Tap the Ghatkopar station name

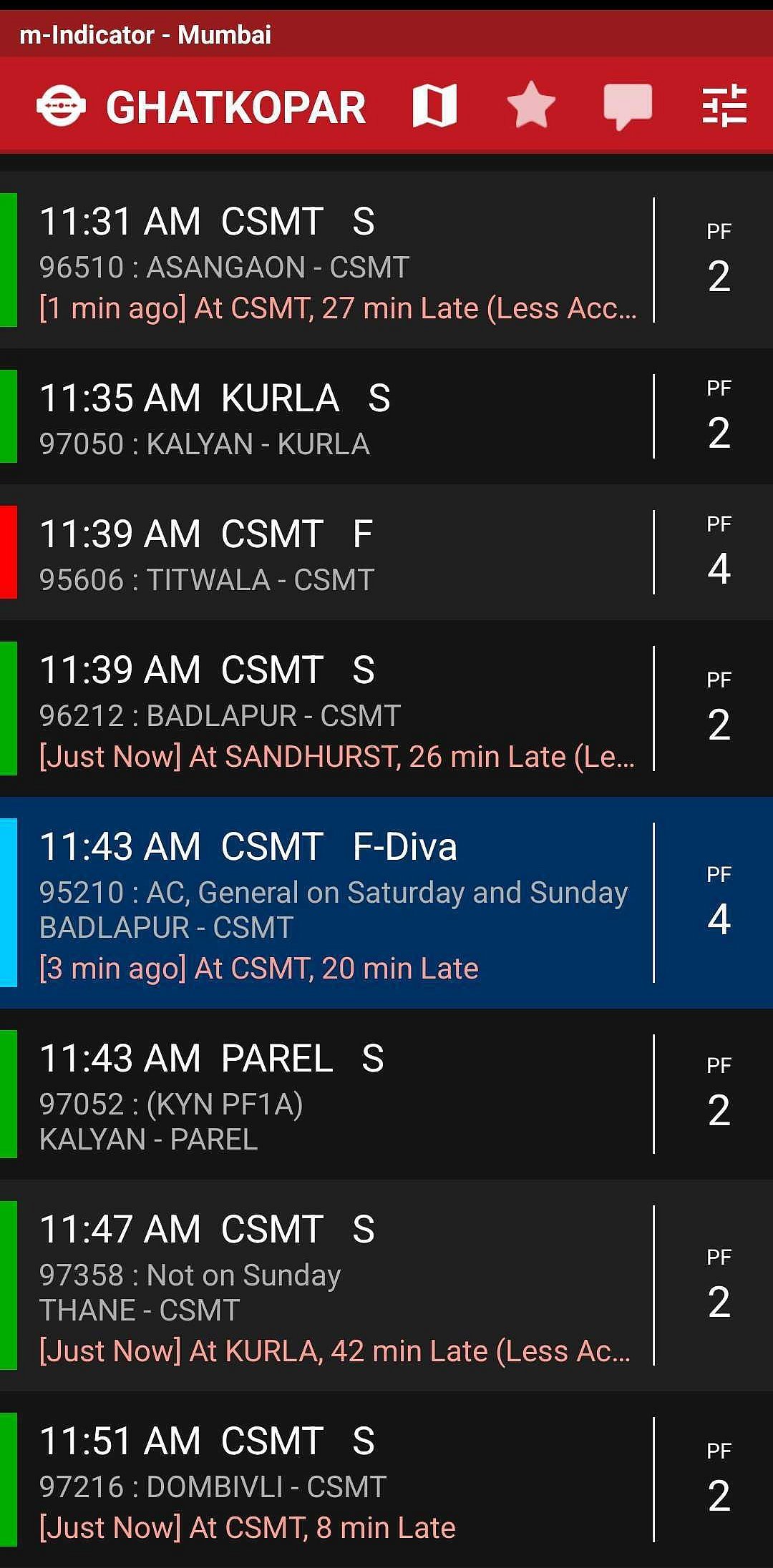pos(235,107)
